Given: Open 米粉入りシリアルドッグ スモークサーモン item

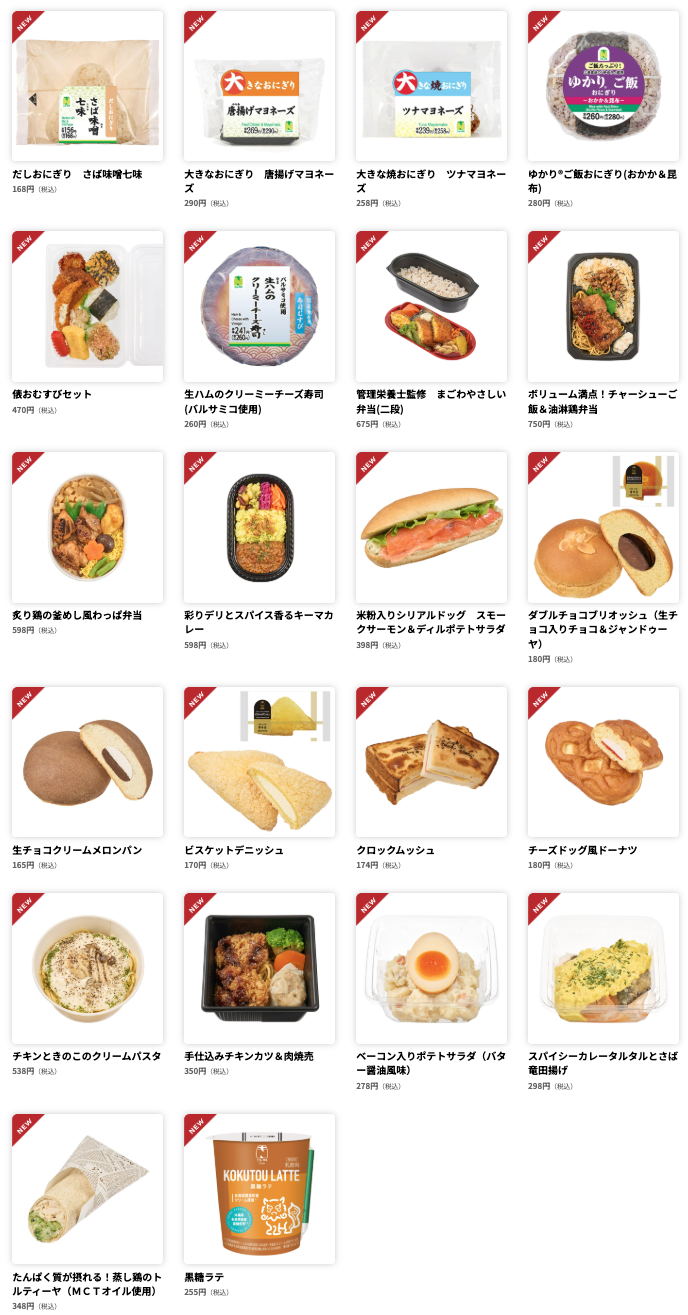Looking at the screenshot, I should pyautogui.click(x=431, y=527).
